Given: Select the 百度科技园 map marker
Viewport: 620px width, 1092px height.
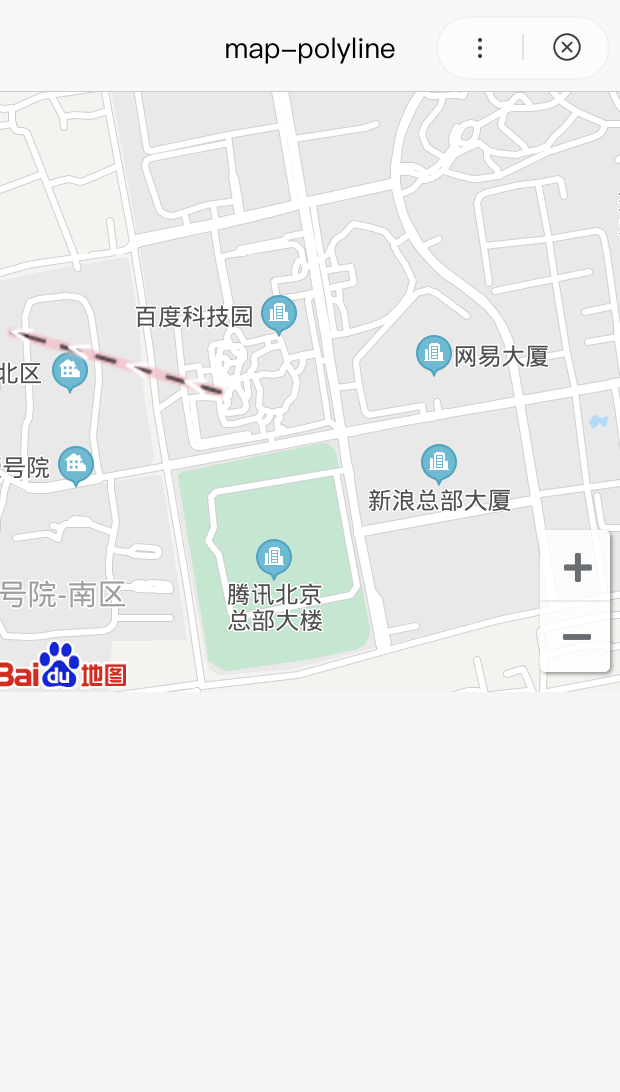Looking at the screenshot, I should tap(279, 313).
